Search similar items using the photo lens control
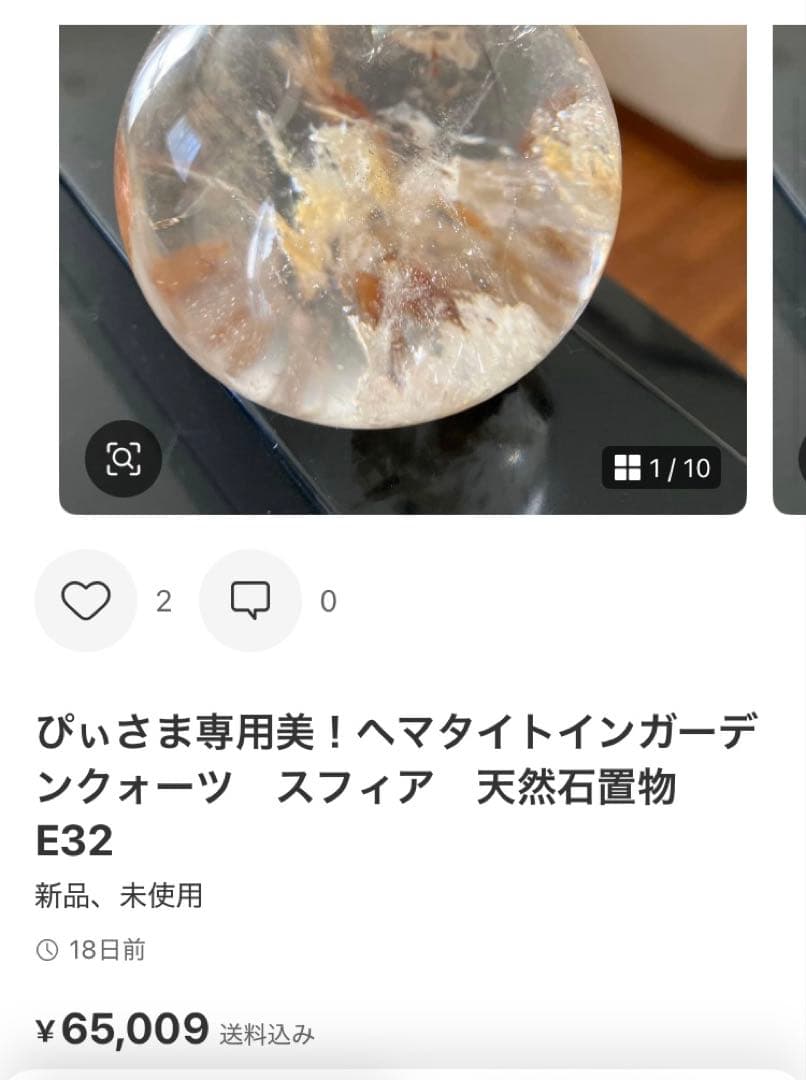This screenshot has height=1080, width=806. point(124,460)
